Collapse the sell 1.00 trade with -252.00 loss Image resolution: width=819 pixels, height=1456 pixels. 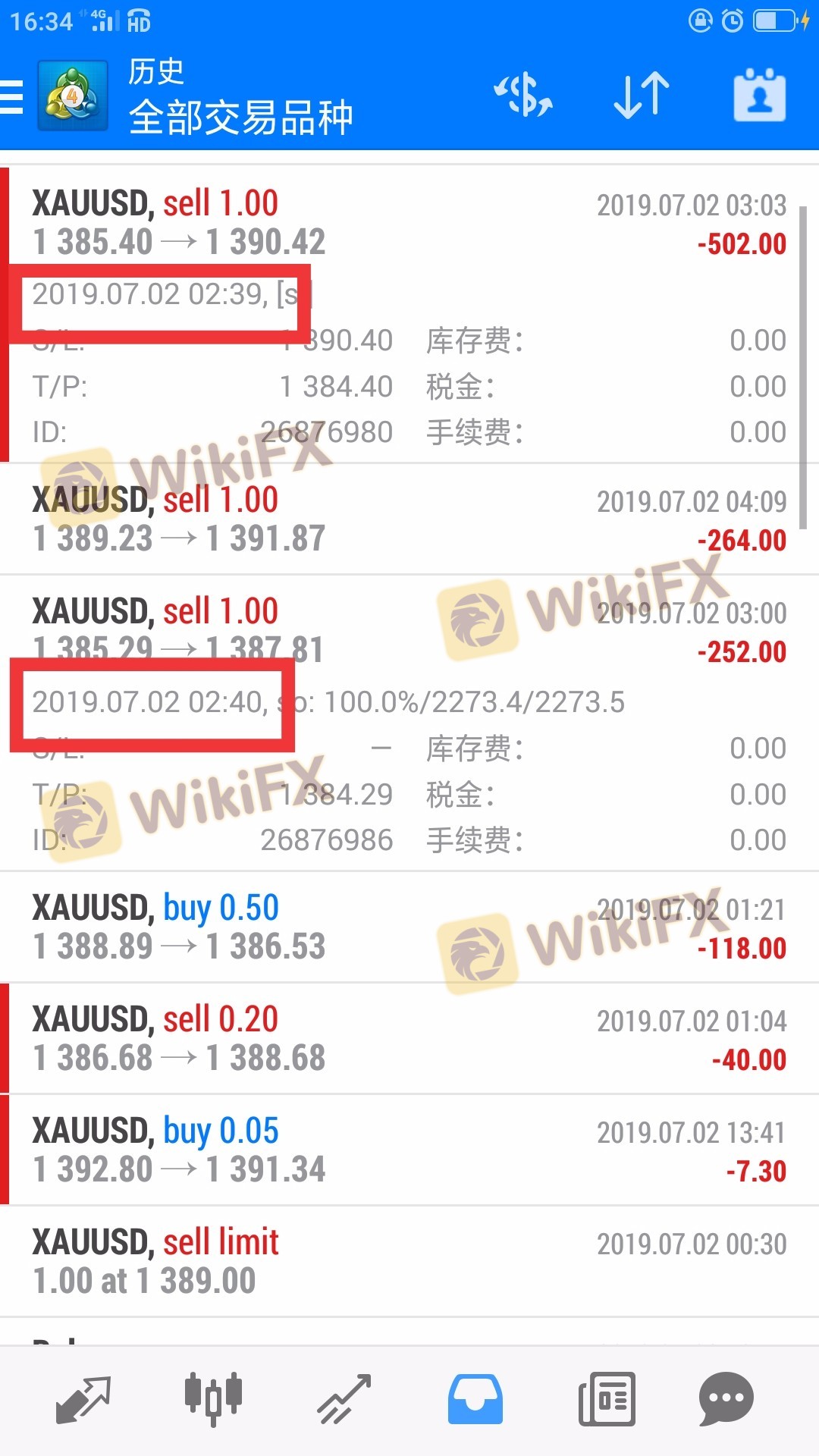409,631
